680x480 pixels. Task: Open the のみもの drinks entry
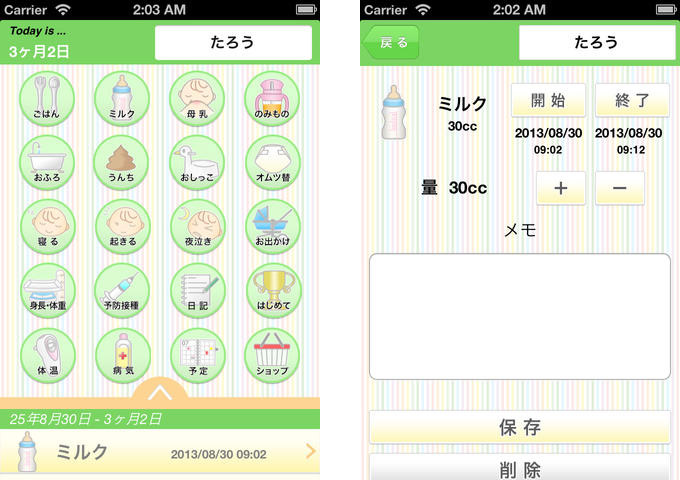(x=271, y=98)
